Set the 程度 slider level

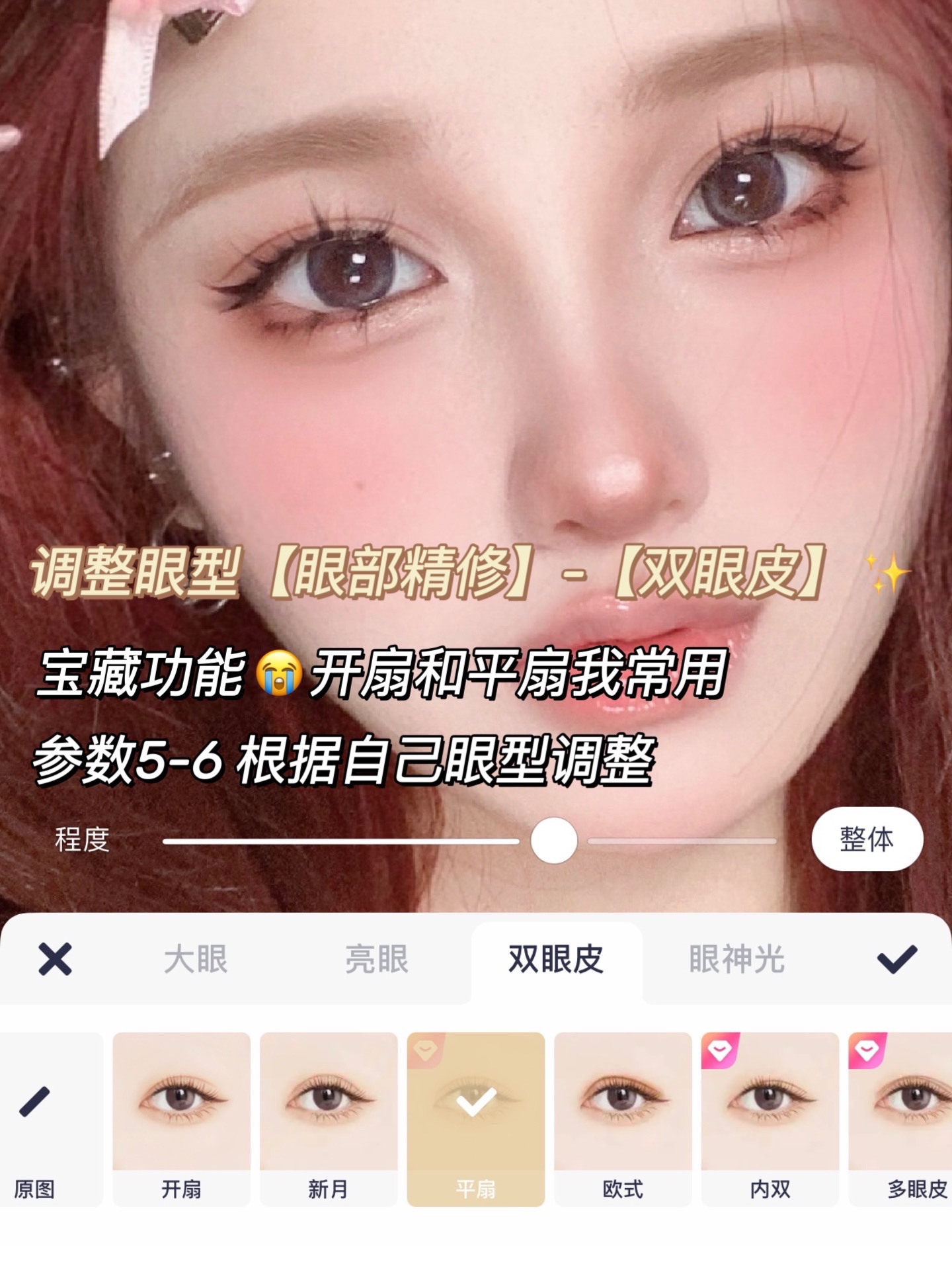click(x=554, y=841)
